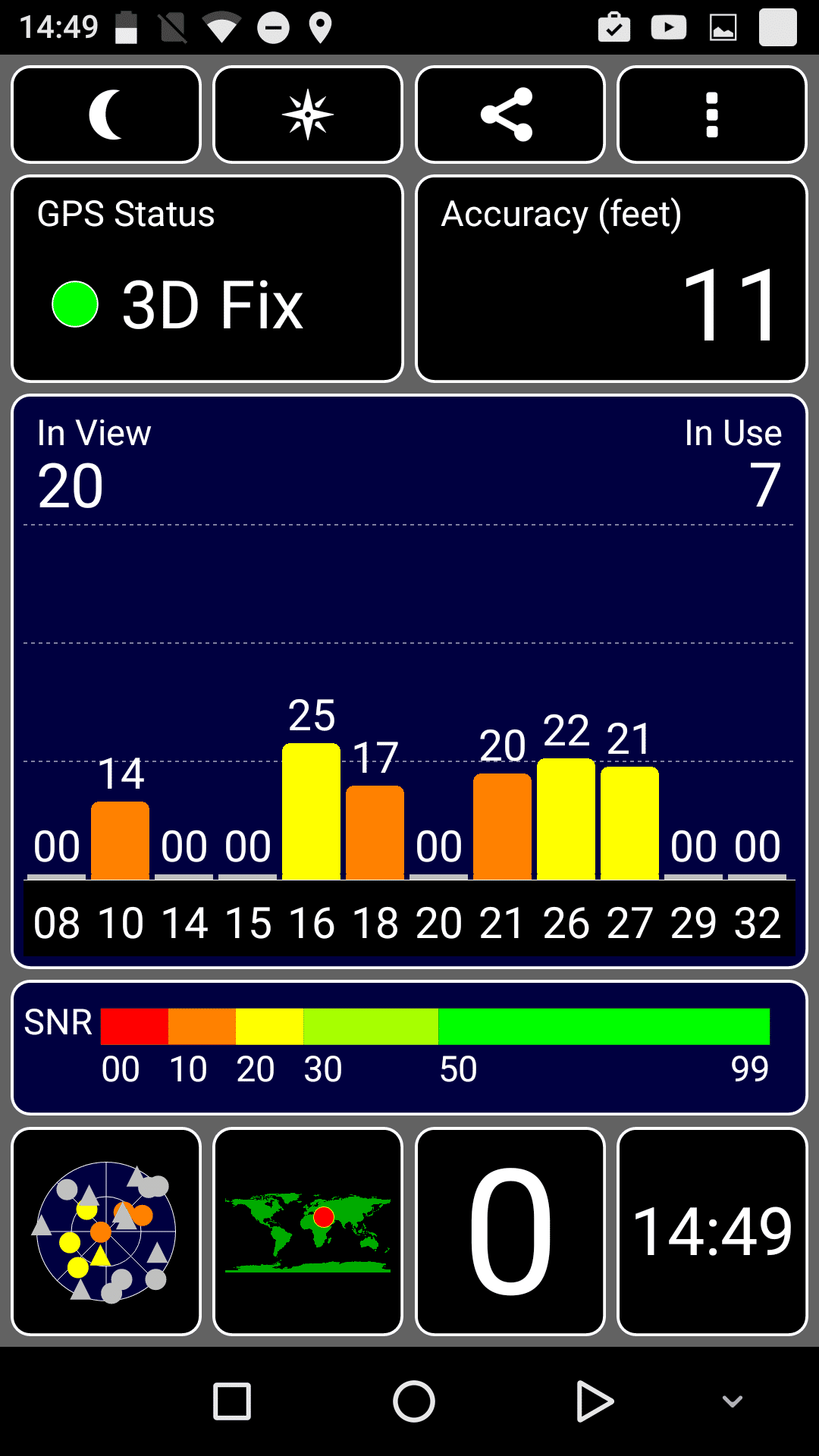Open the satellite signal strength chart
The image size is (819, 1456).
click(x=409, y=681)
